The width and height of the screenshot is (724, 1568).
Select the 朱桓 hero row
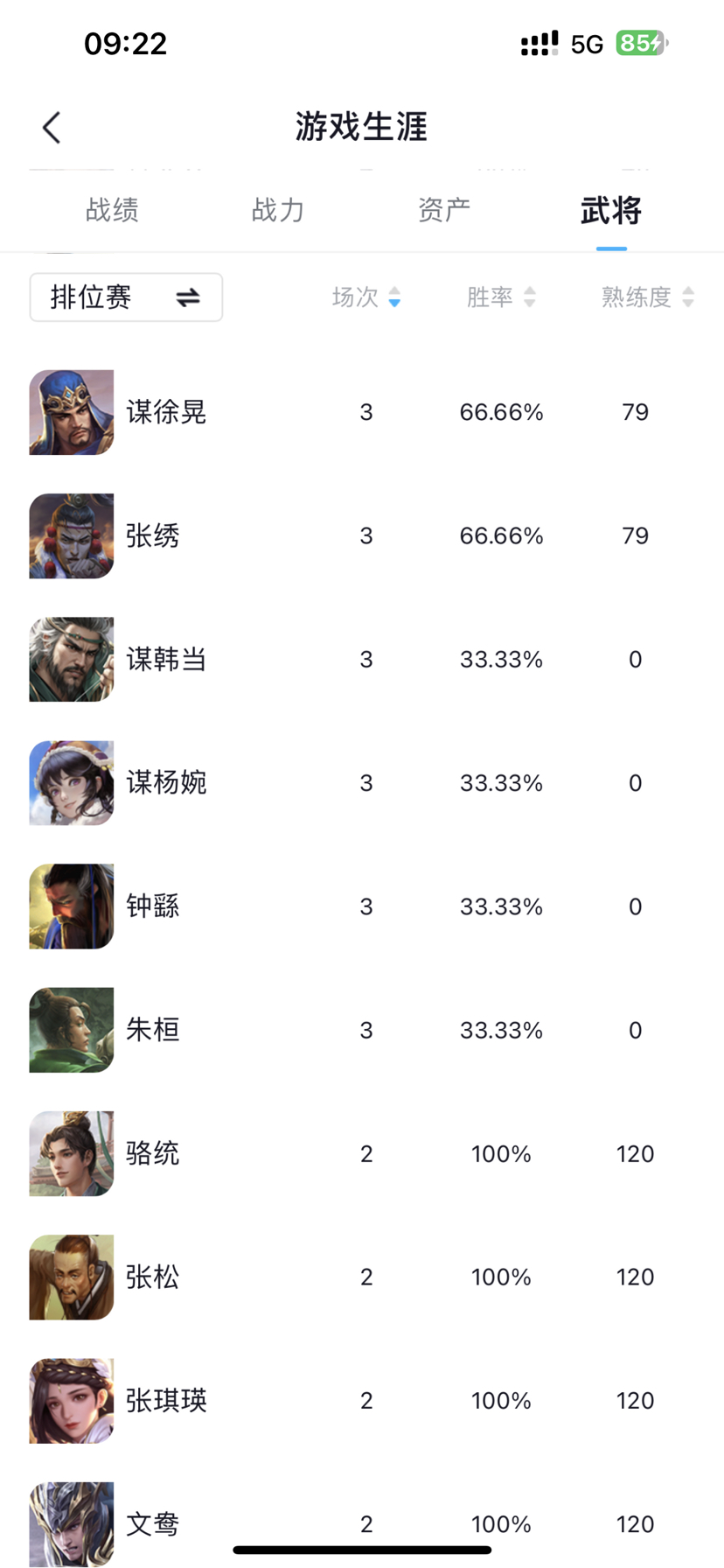coord(153,1030)
